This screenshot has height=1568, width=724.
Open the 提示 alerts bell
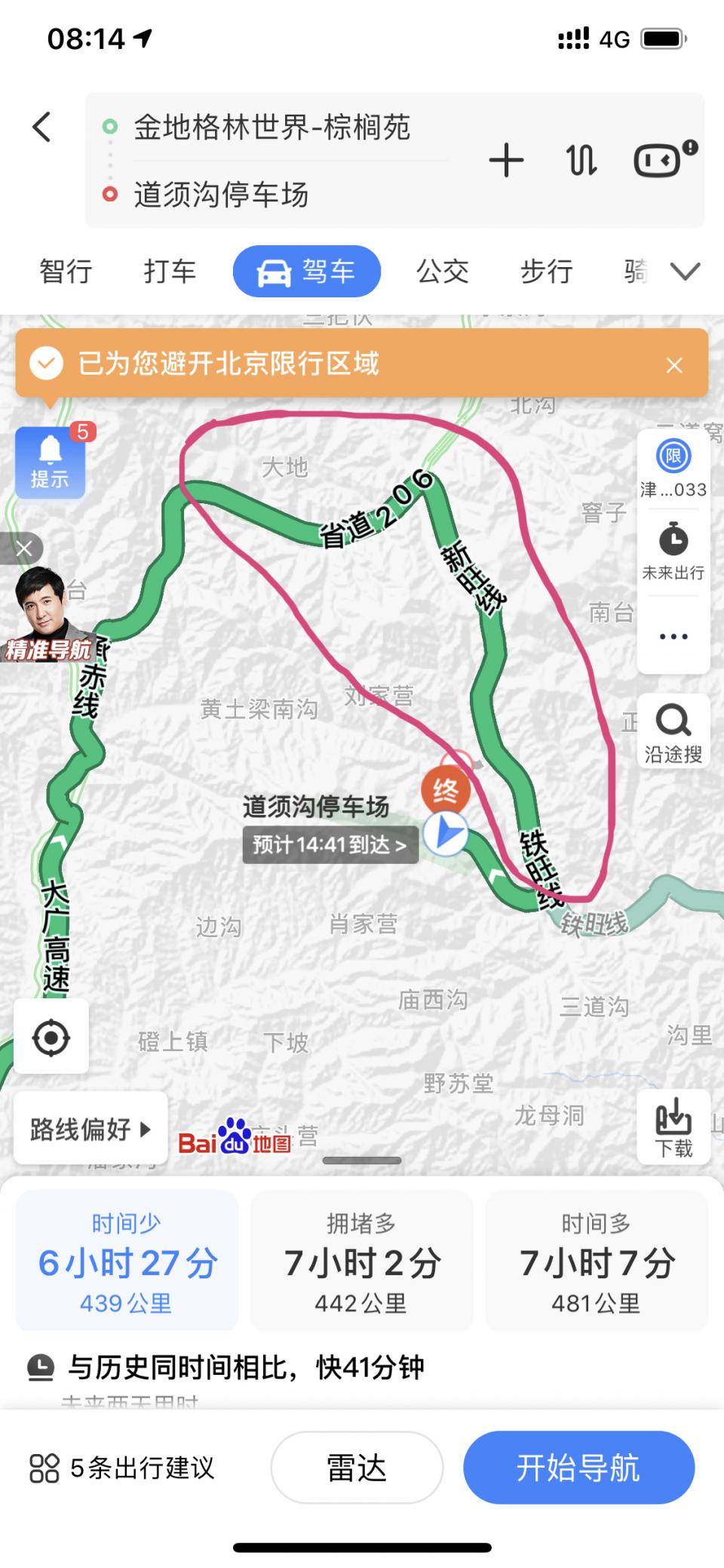pos(50,462)
